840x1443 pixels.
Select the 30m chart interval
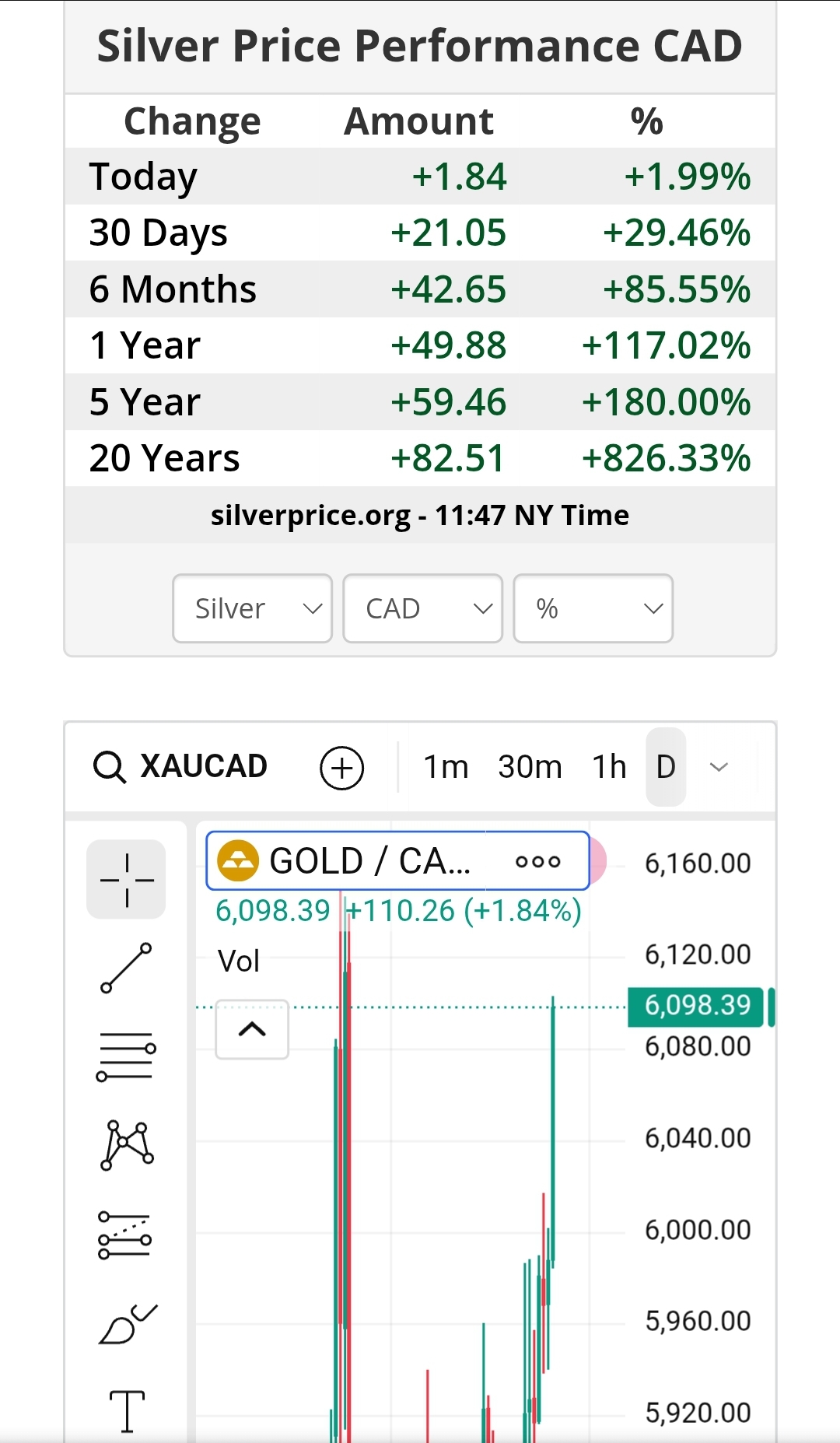pyautogui.click(x=530, y=767)
